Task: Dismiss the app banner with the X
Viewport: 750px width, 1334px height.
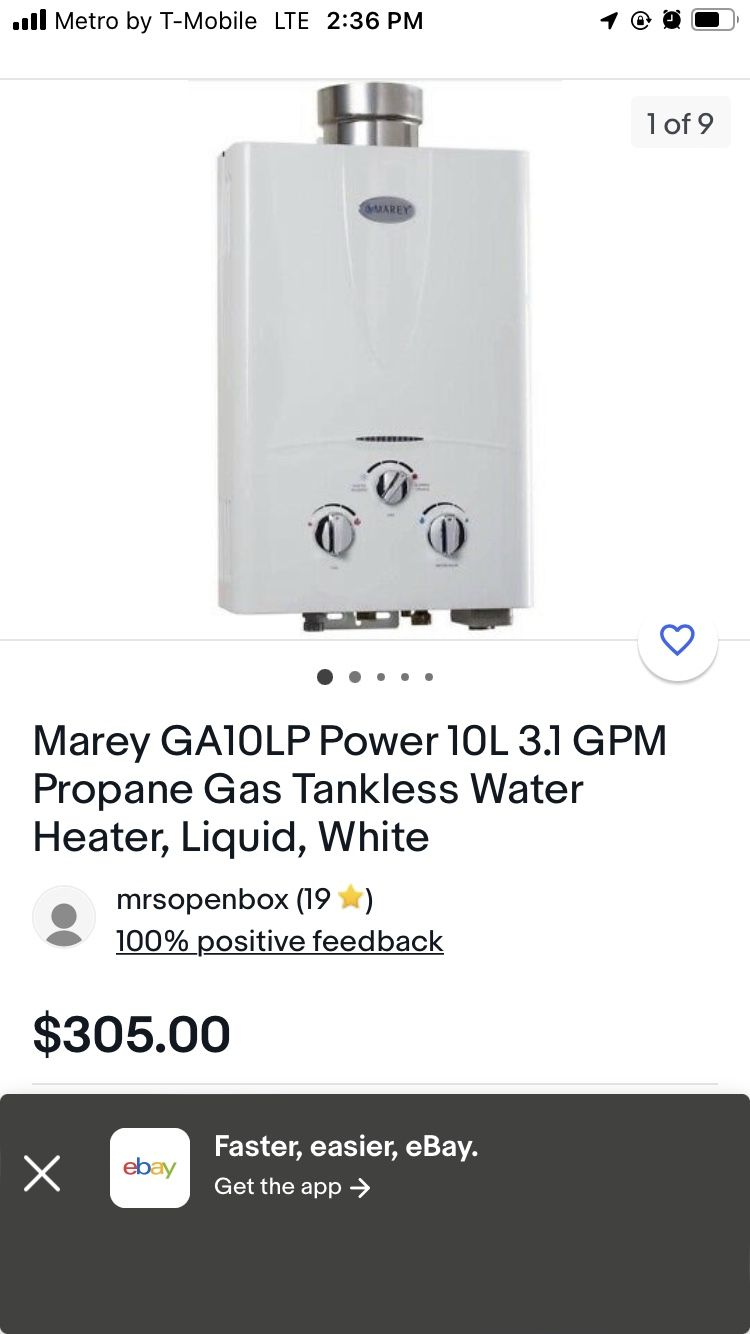Action: point(42,1172)
